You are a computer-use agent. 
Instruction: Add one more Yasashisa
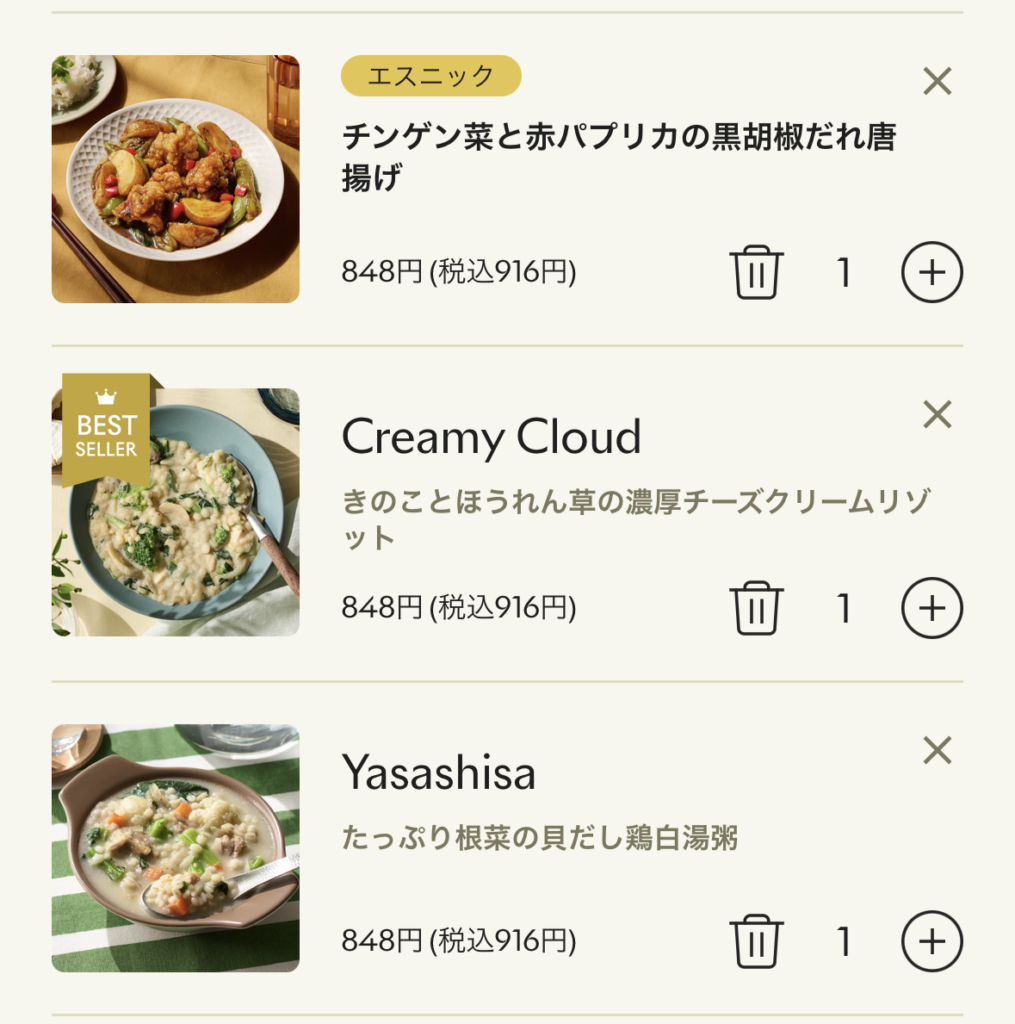click(932, 942)
